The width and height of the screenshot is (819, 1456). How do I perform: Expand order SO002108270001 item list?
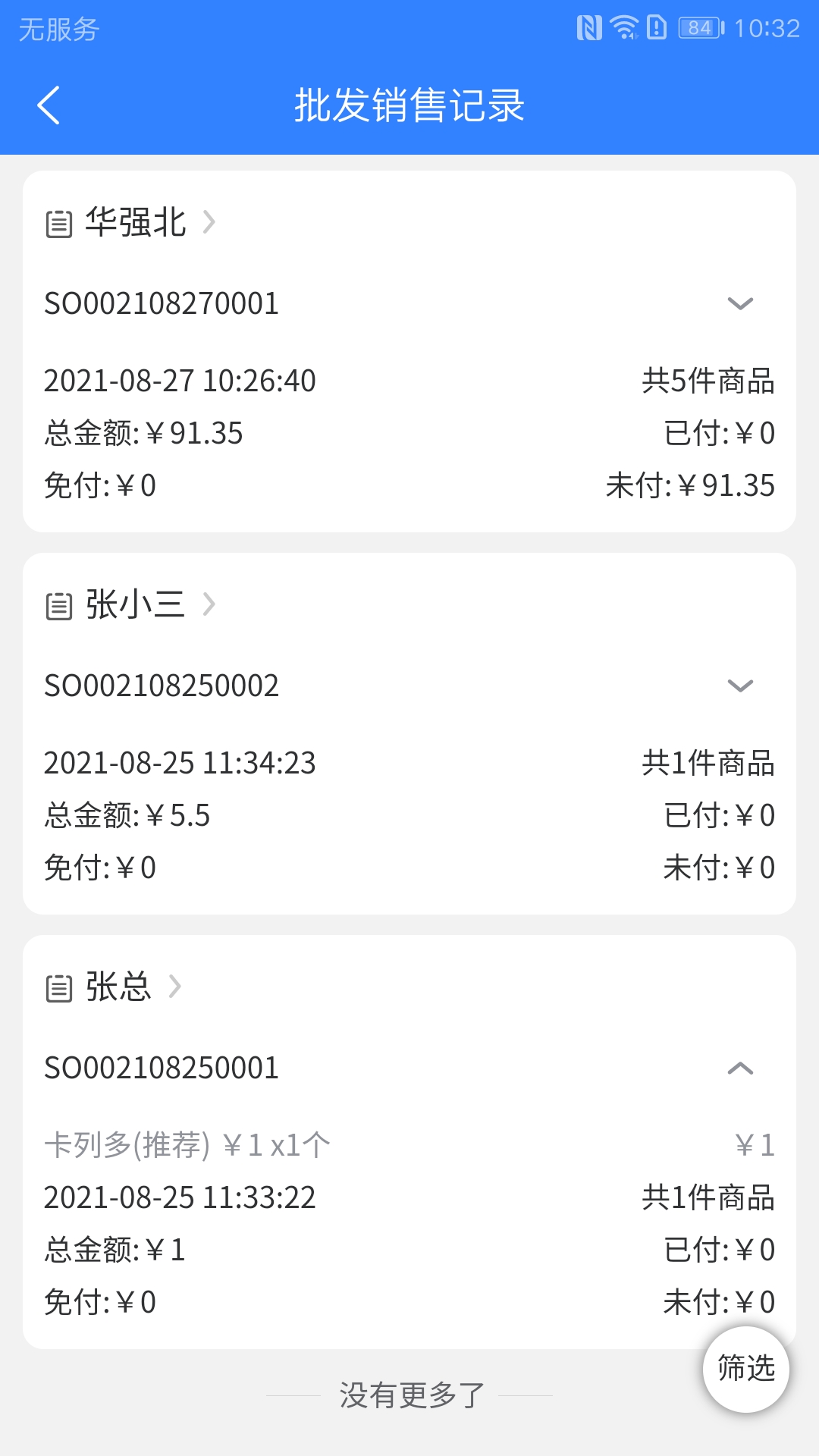(x=739, y=304)
